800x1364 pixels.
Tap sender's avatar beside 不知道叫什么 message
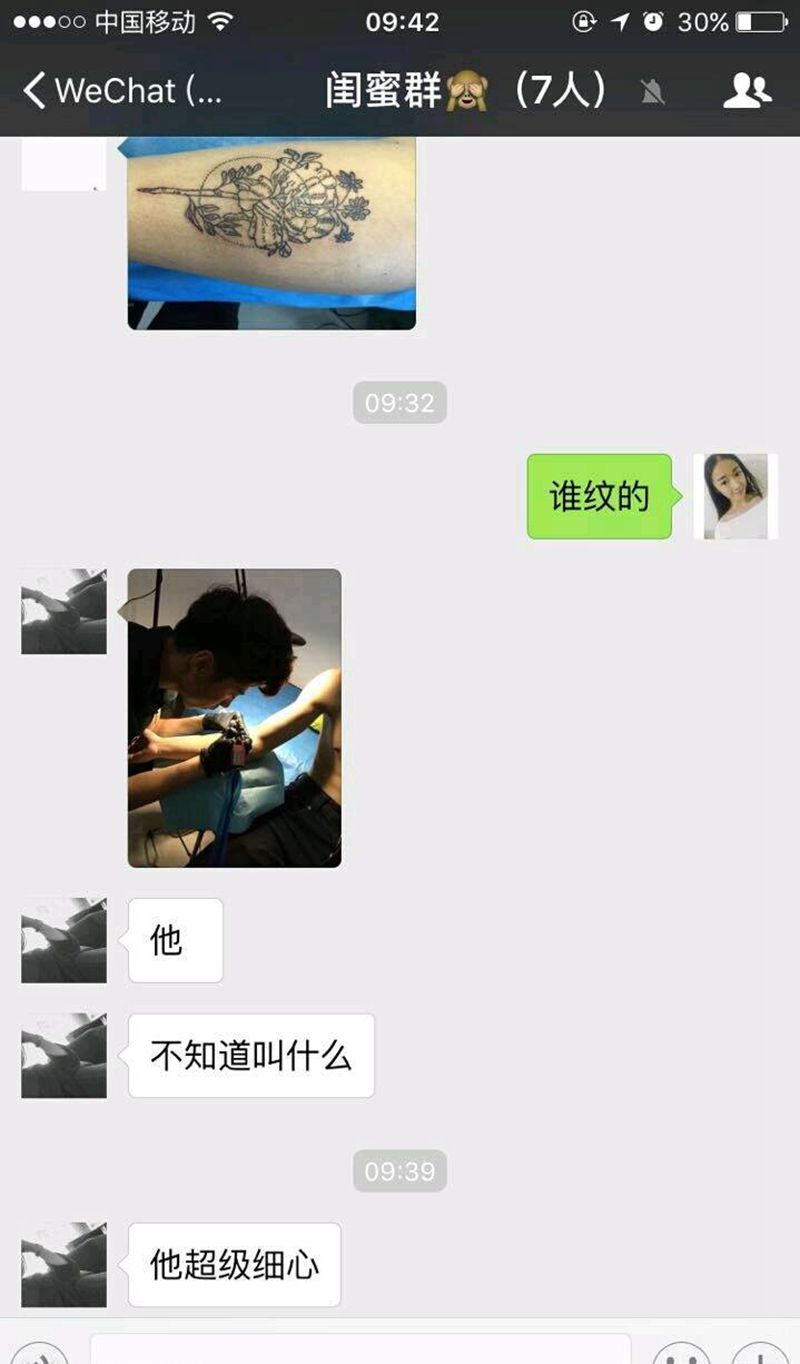(x=64, y=1055)
